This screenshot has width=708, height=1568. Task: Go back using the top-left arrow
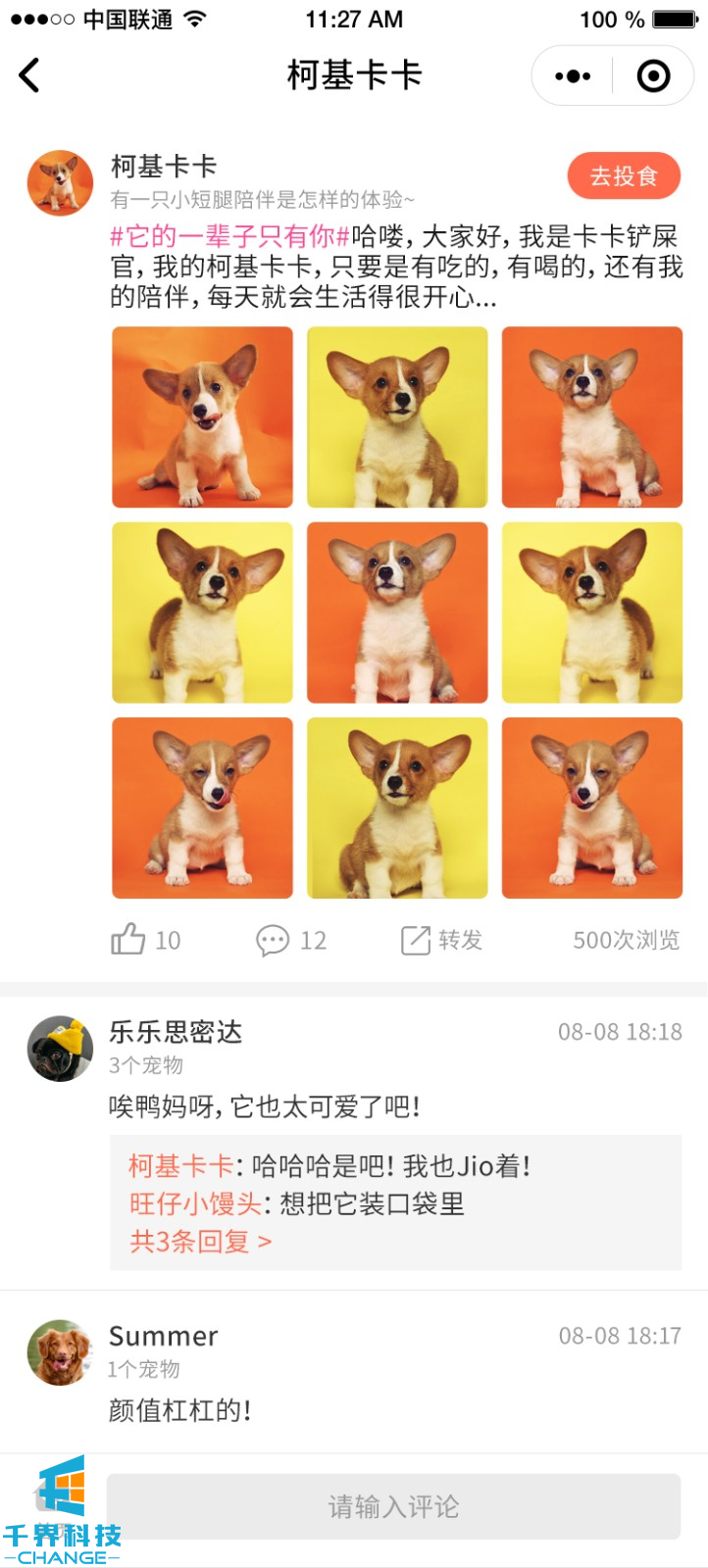coord(29,74)
